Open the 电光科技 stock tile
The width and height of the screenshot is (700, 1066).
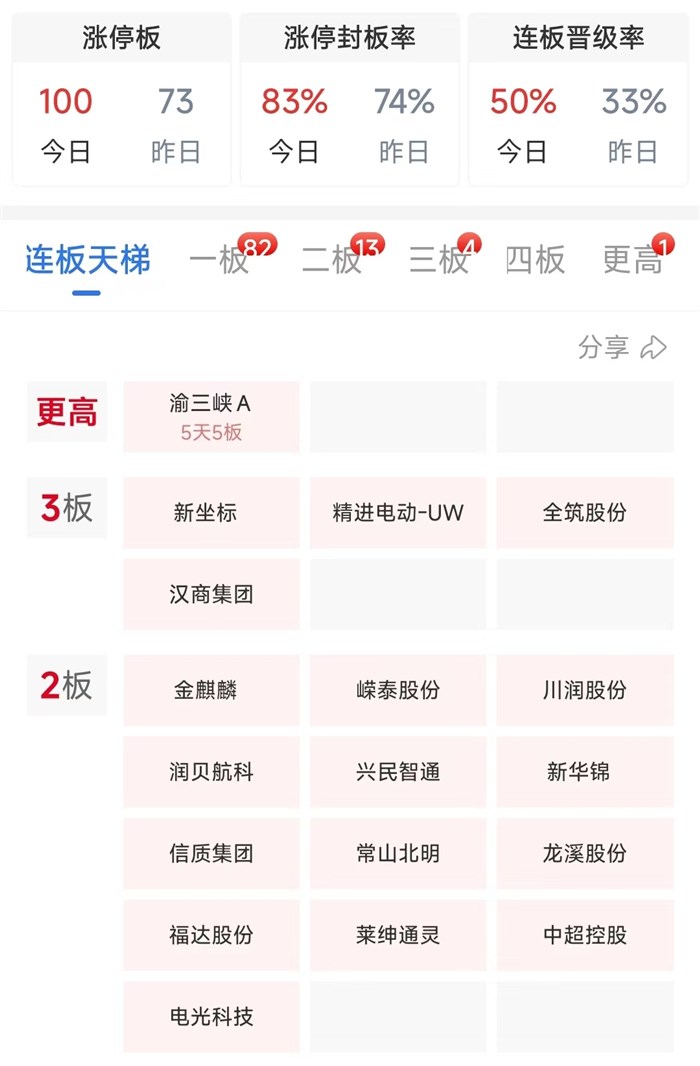pos(211,1017)
